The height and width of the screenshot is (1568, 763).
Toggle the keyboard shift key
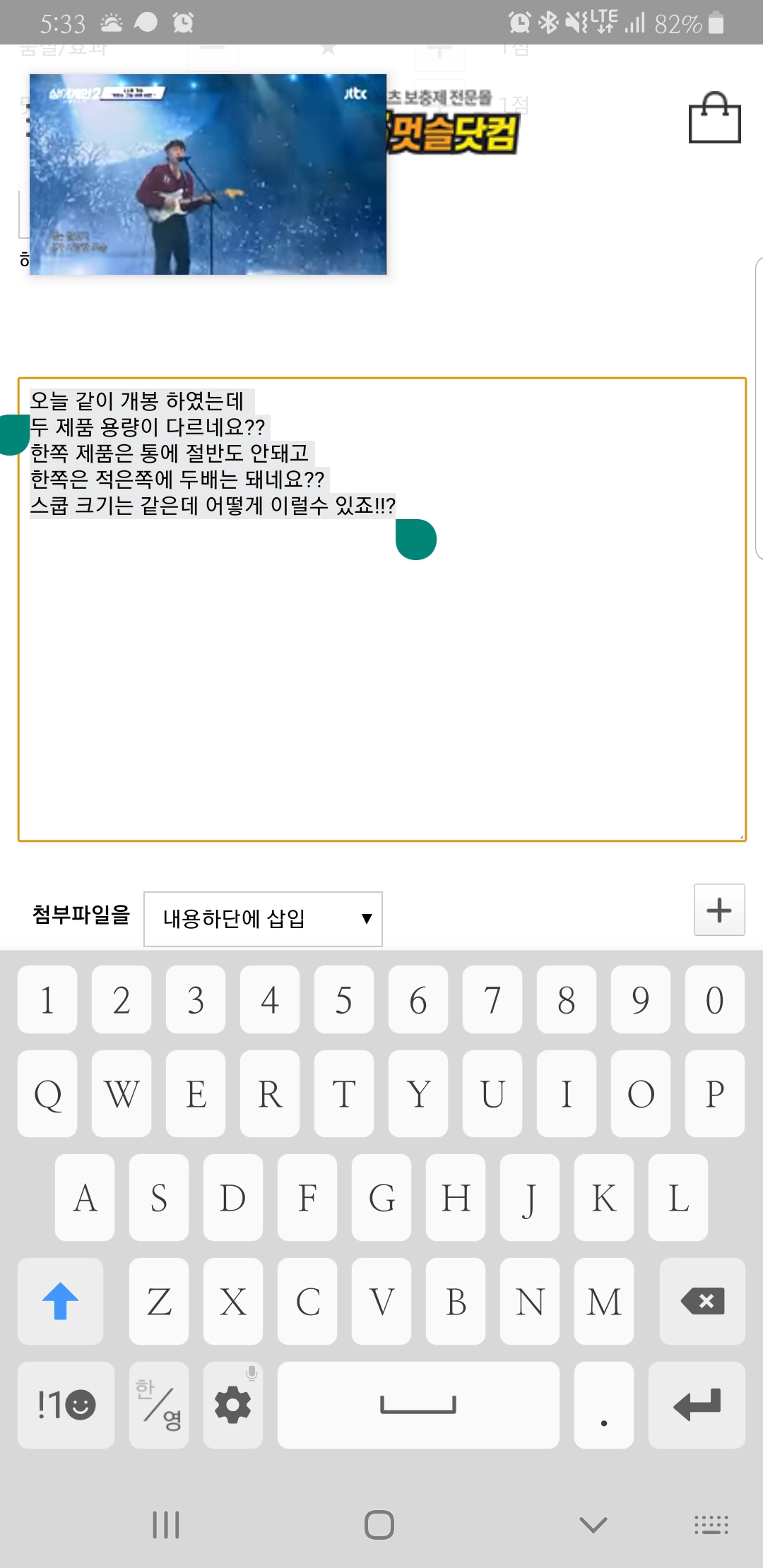[61, 1301]
